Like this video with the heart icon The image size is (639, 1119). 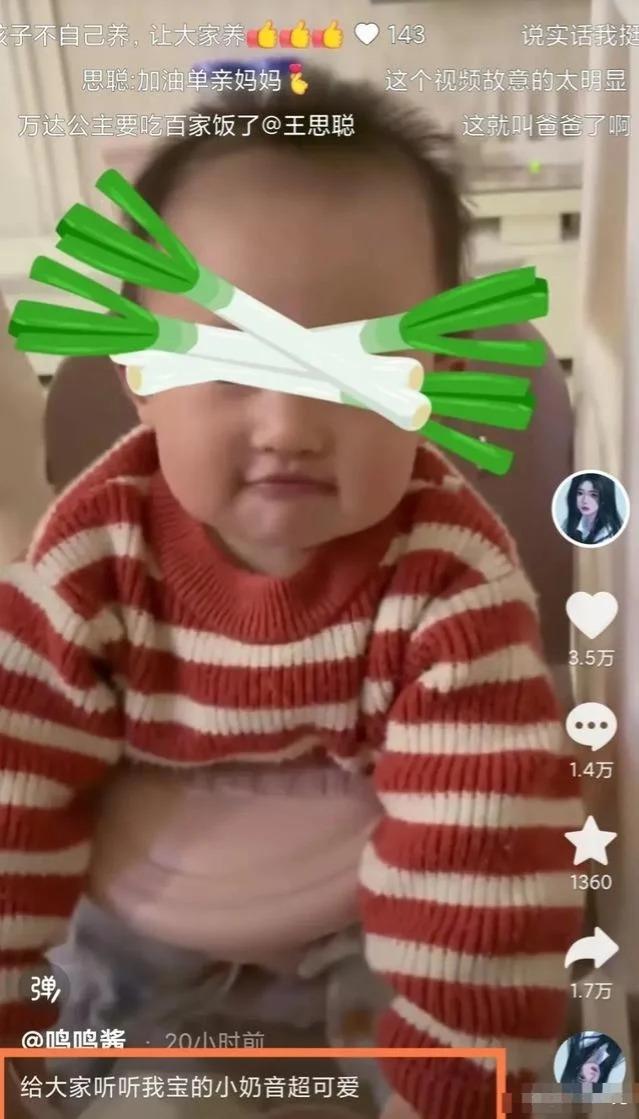pyautogui.click(x=591, y=615)
